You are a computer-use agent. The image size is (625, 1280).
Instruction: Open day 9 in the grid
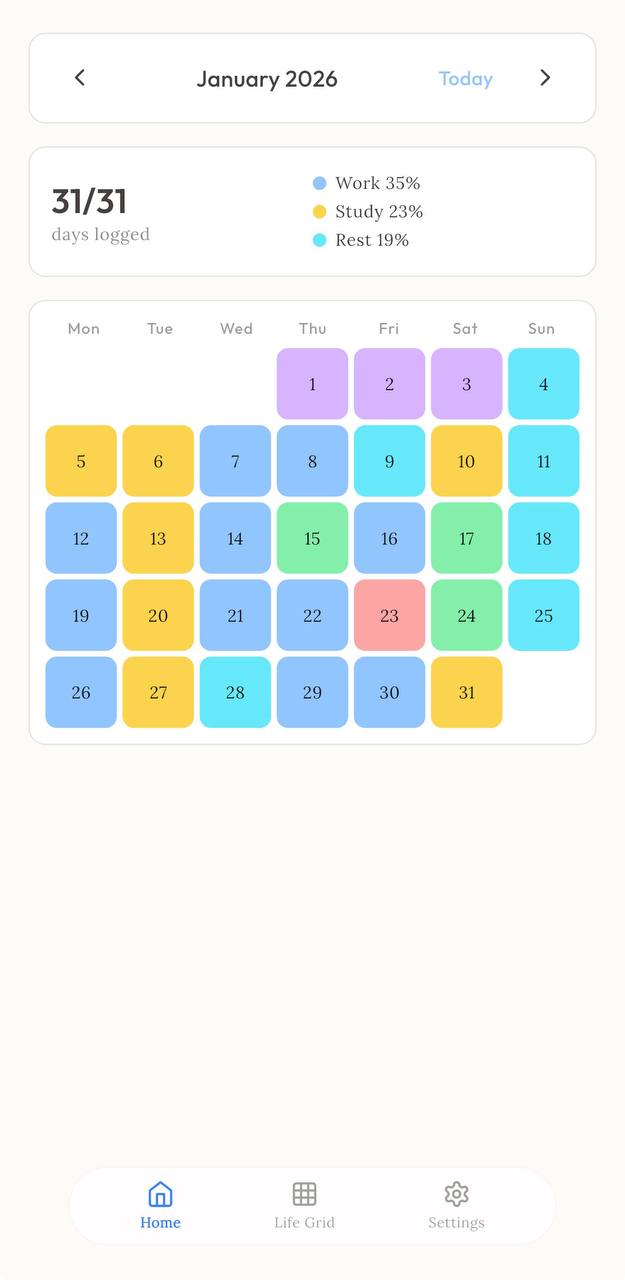pos(389,461)
